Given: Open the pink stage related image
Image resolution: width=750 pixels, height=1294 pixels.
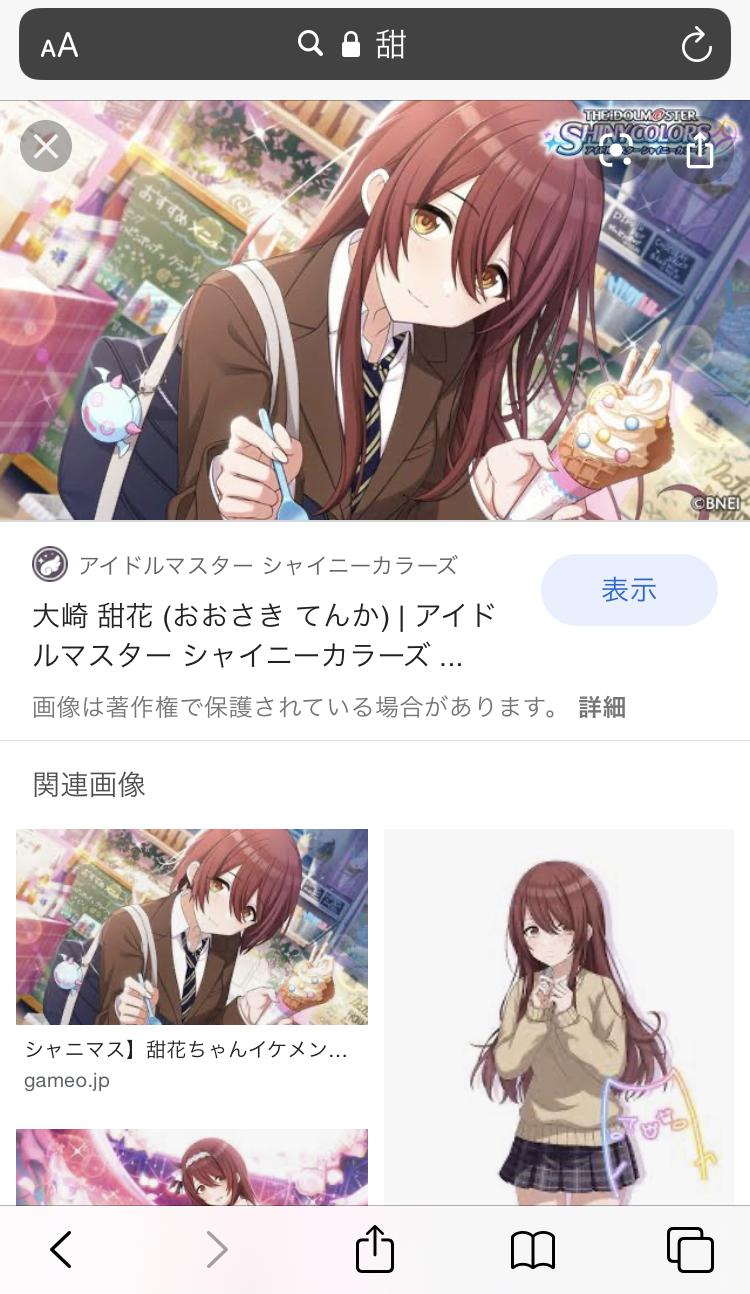Looking at the screenshot, I should pos(192,1168).
